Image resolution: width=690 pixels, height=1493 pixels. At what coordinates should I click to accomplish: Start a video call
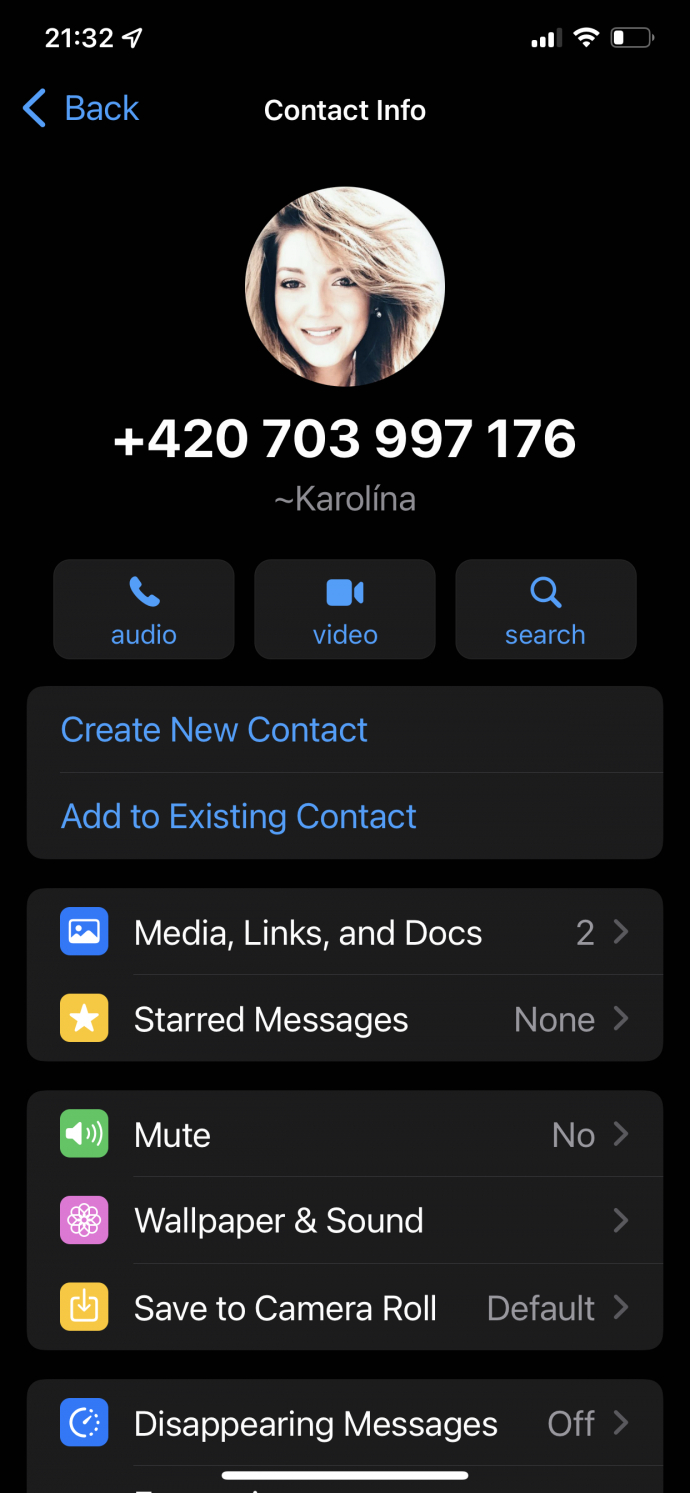click(x=345, y=609)
